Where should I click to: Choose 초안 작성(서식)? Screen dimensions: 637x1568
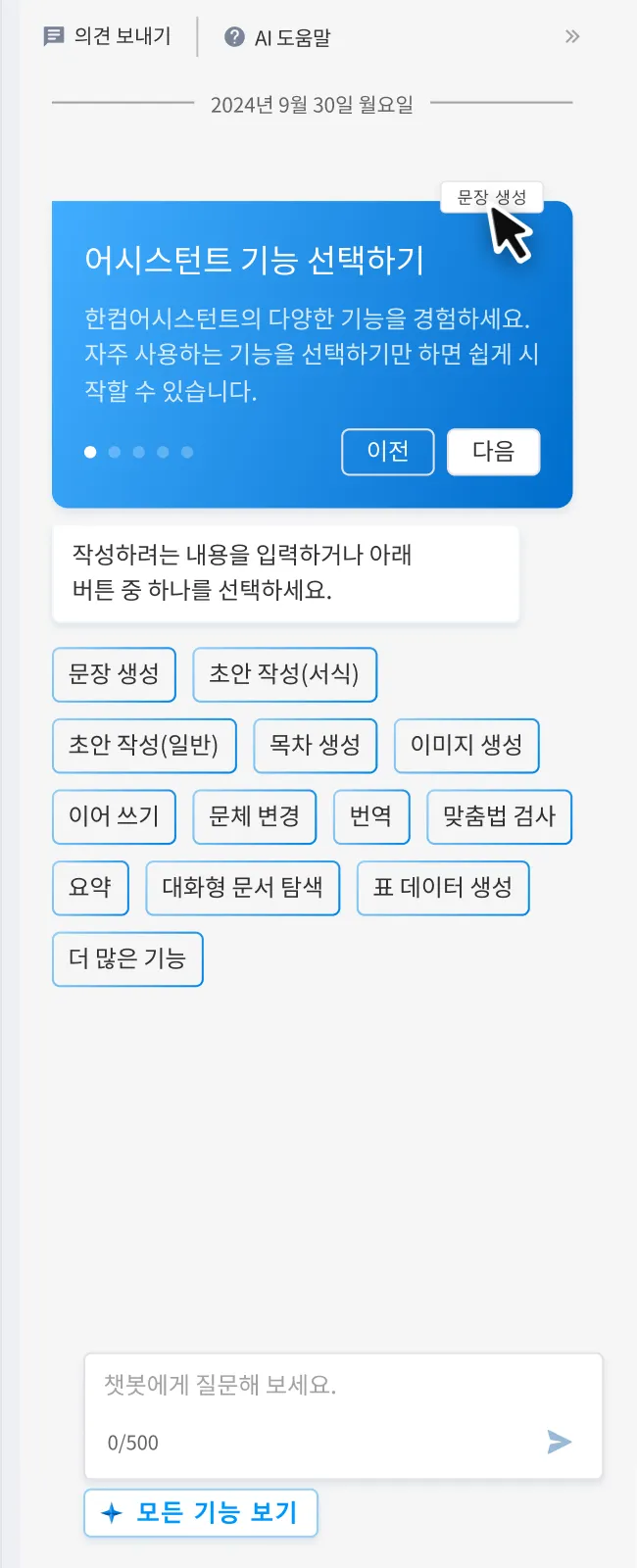284,674
